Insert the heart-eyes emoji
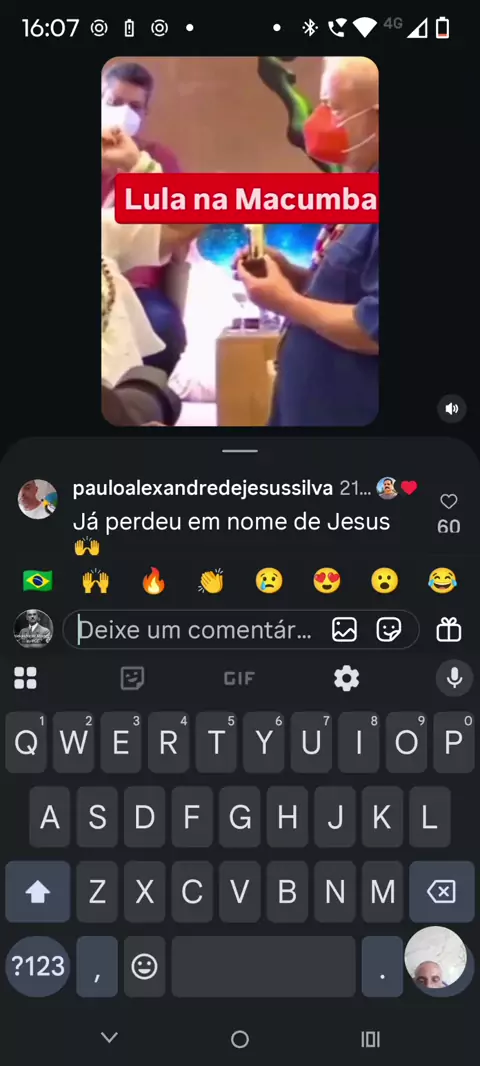 tap(326, 581)
